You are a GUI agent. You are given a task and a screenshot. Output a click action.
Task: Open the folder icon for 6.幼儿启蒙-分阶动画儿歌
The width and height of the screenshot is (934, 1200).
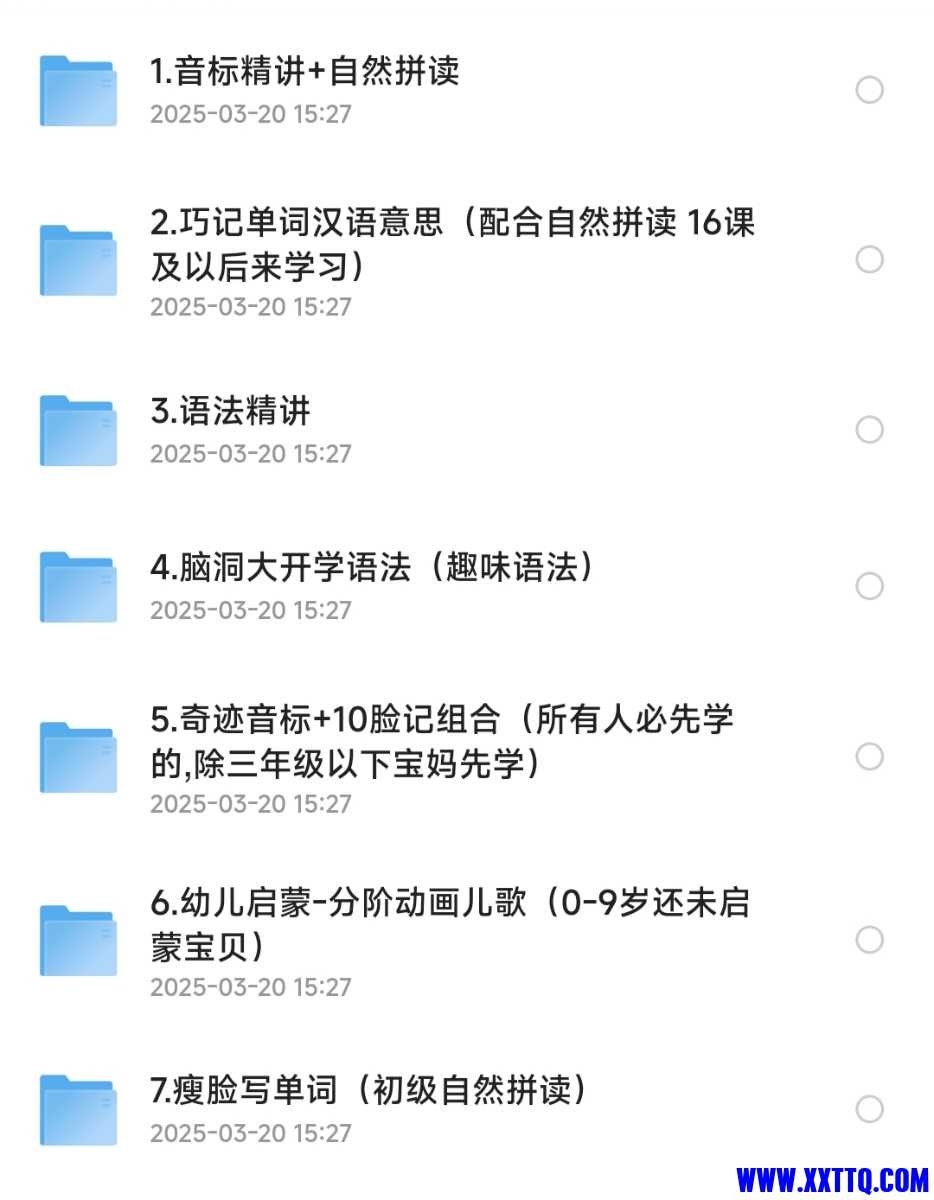point(78,940)
